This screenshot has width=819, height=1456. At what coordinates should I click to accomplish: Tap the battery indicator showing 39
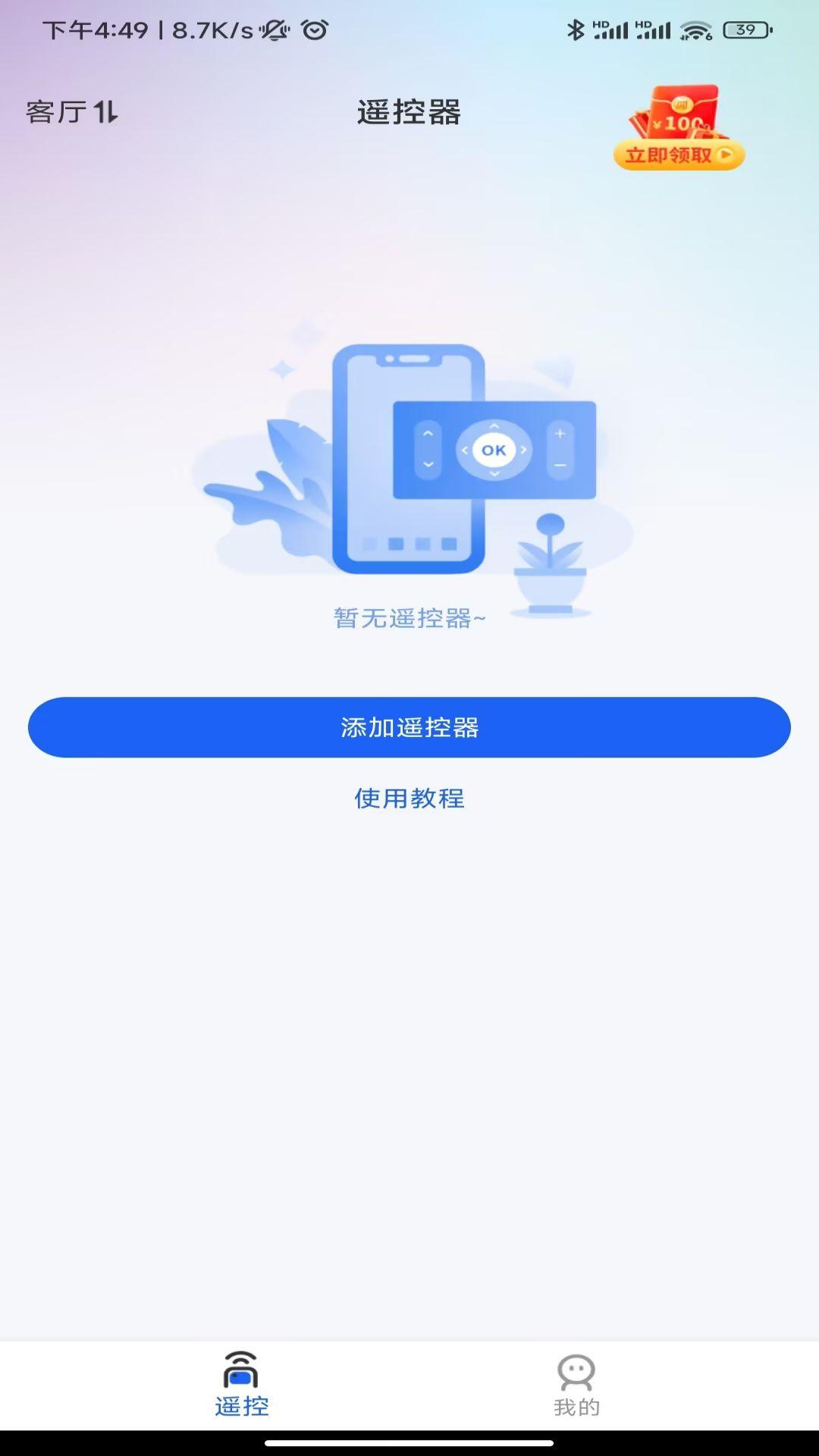(745, 31)
